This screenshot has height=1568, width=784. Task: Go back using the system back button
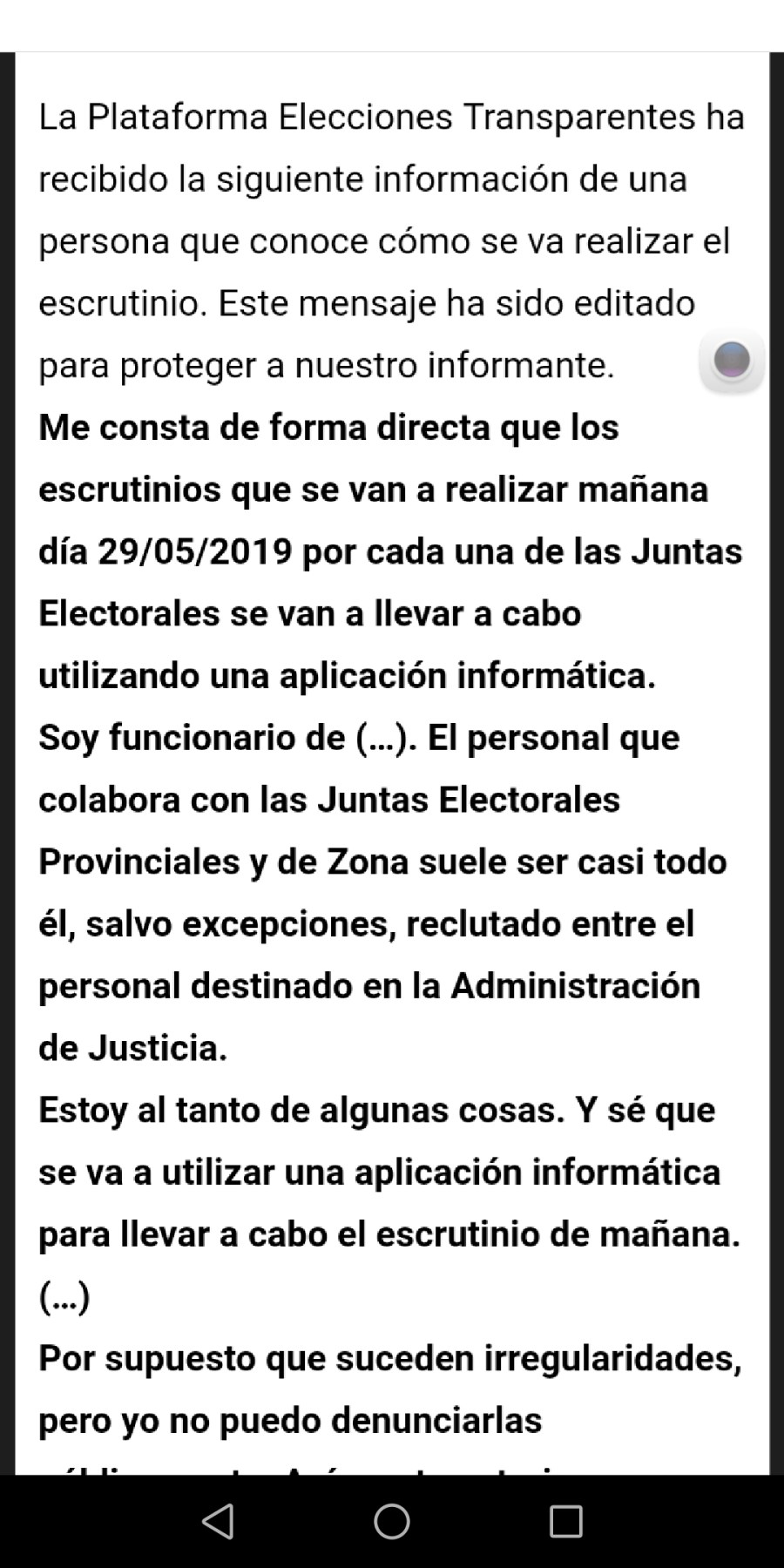click(x=218, y=1521)
